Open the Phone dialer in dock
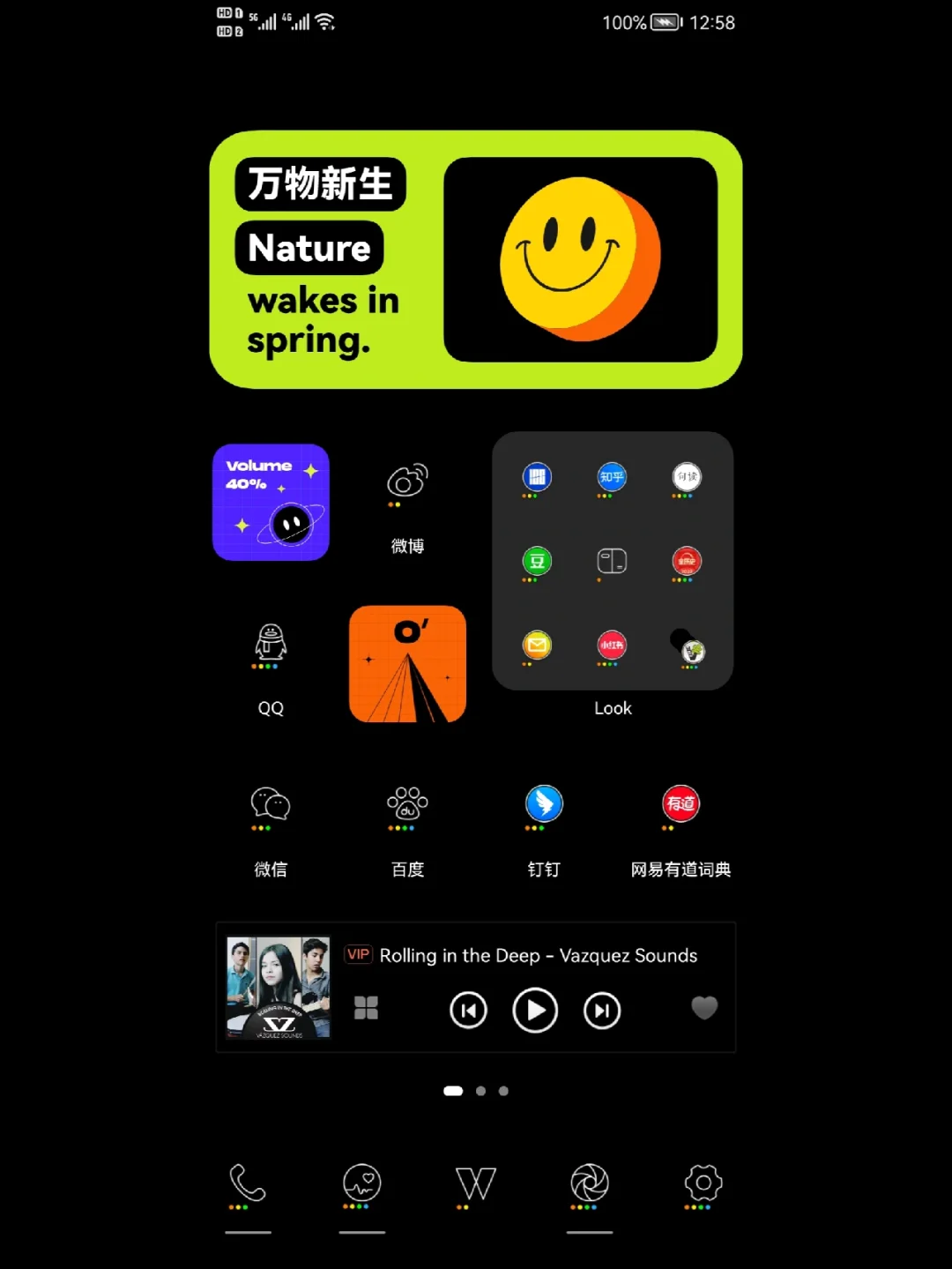The width and height of the screenshot is (952, 1269). [248, 1183]
